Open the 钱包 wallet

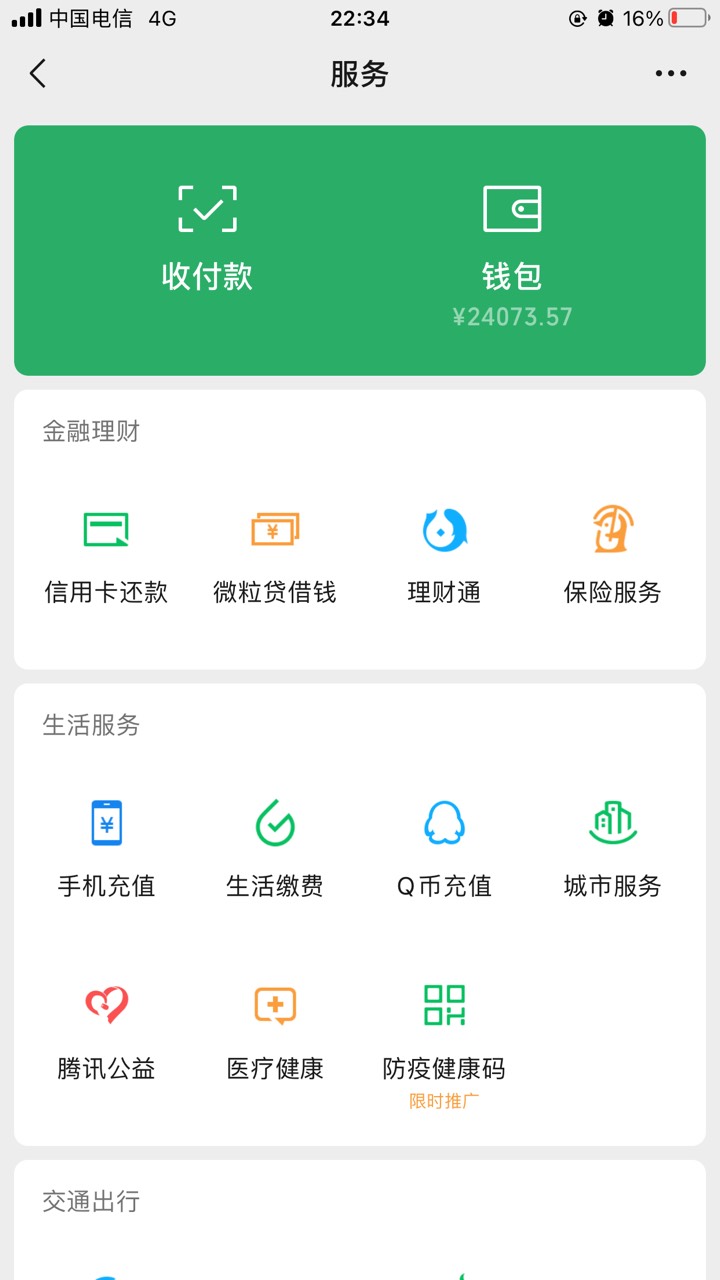pyautogui.click(x=512, y=256)
